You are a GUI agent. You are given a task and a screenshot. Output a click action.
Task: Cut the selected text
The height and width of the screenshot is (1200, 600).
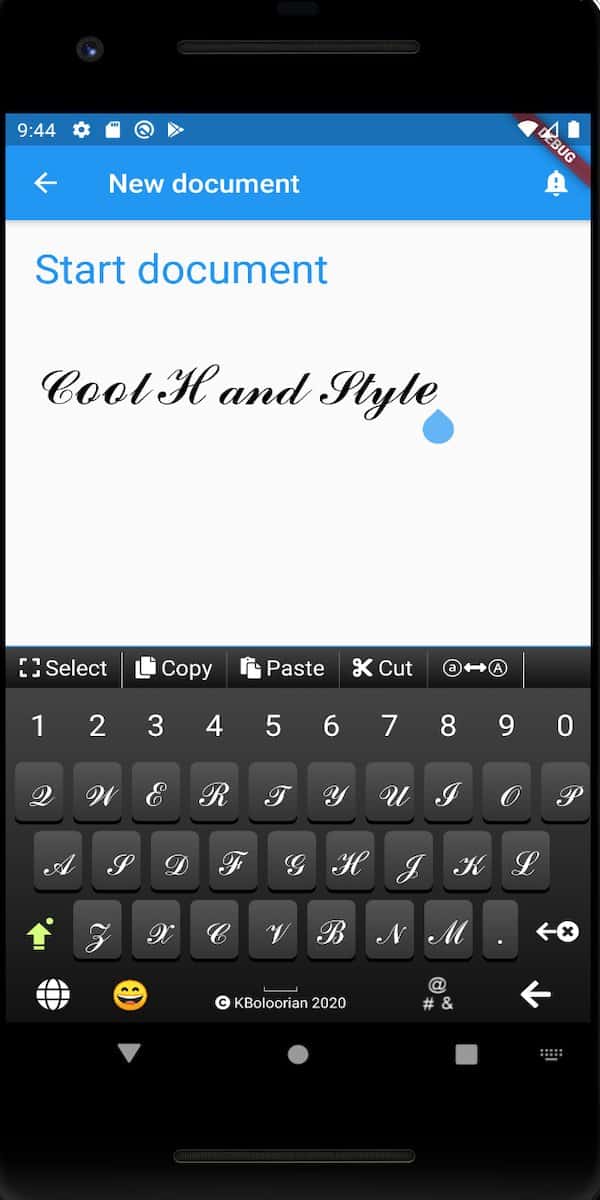coord(383,668)
